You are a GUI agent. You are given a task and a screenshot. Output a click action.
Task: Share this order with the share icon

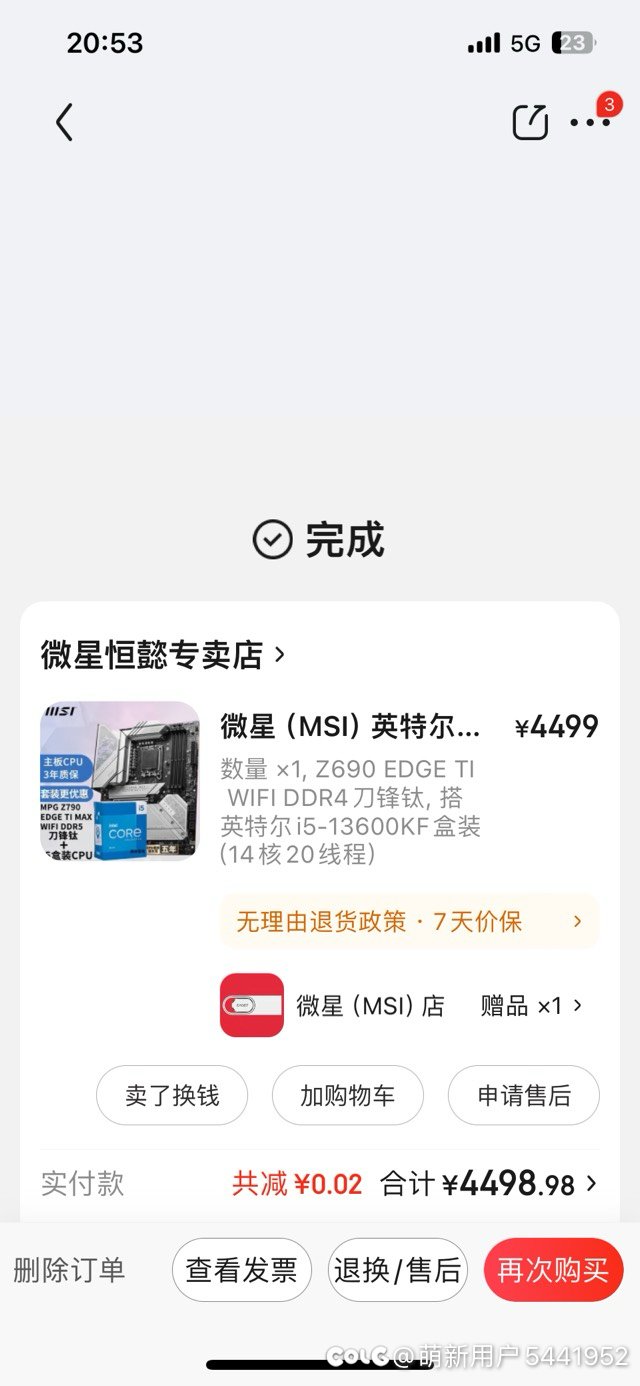[x=530, y=122]
